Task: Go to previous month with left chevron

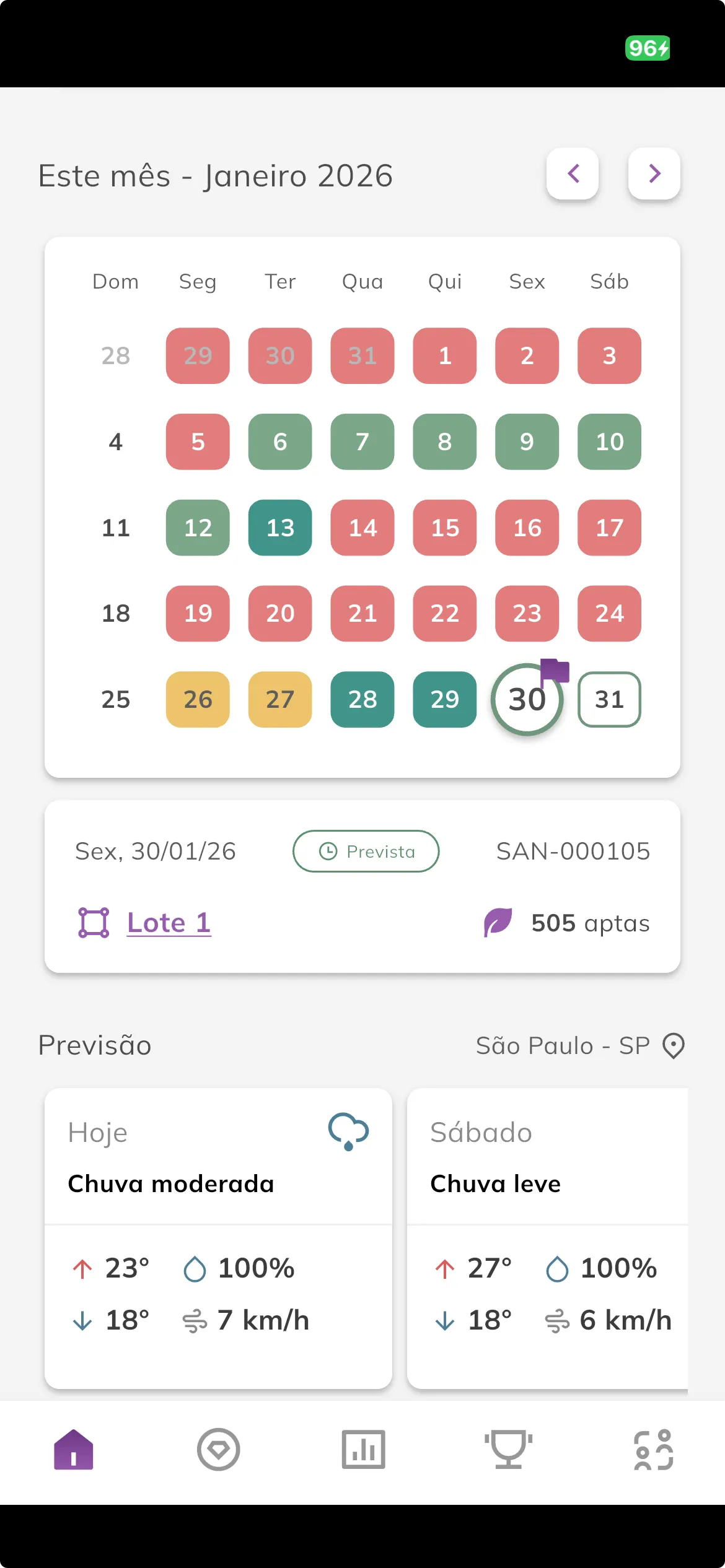Action: point(573,174)
